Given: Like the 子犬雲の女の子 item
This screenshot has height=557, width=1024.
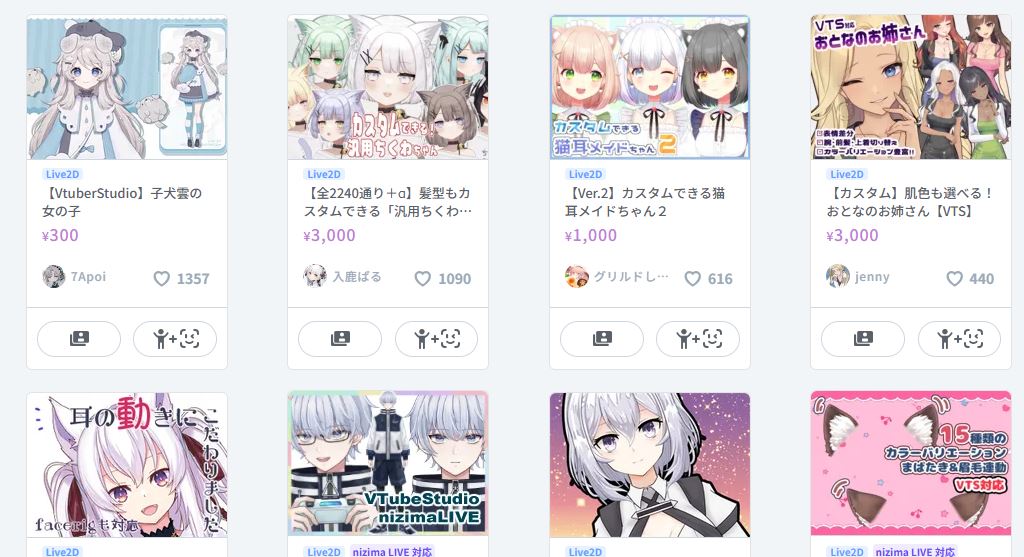Looking at the screenshot, I should pos(162,279).
